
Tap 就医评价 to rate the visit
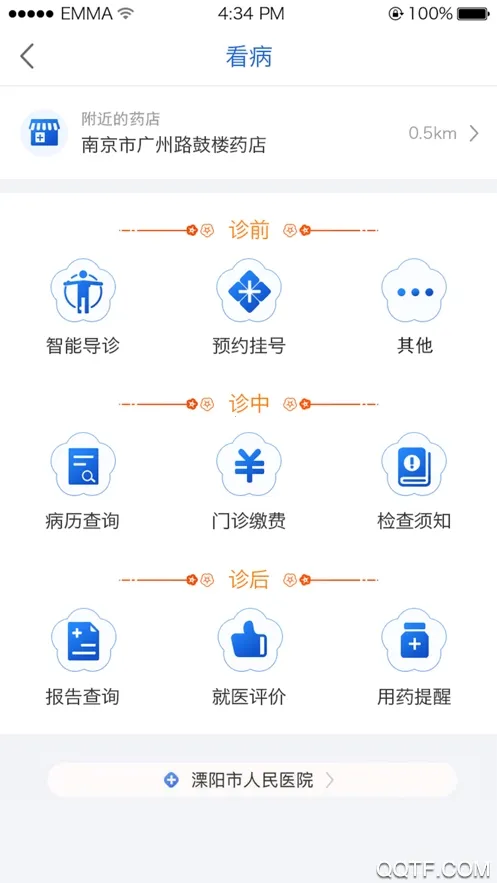click(x=249, y=658)
